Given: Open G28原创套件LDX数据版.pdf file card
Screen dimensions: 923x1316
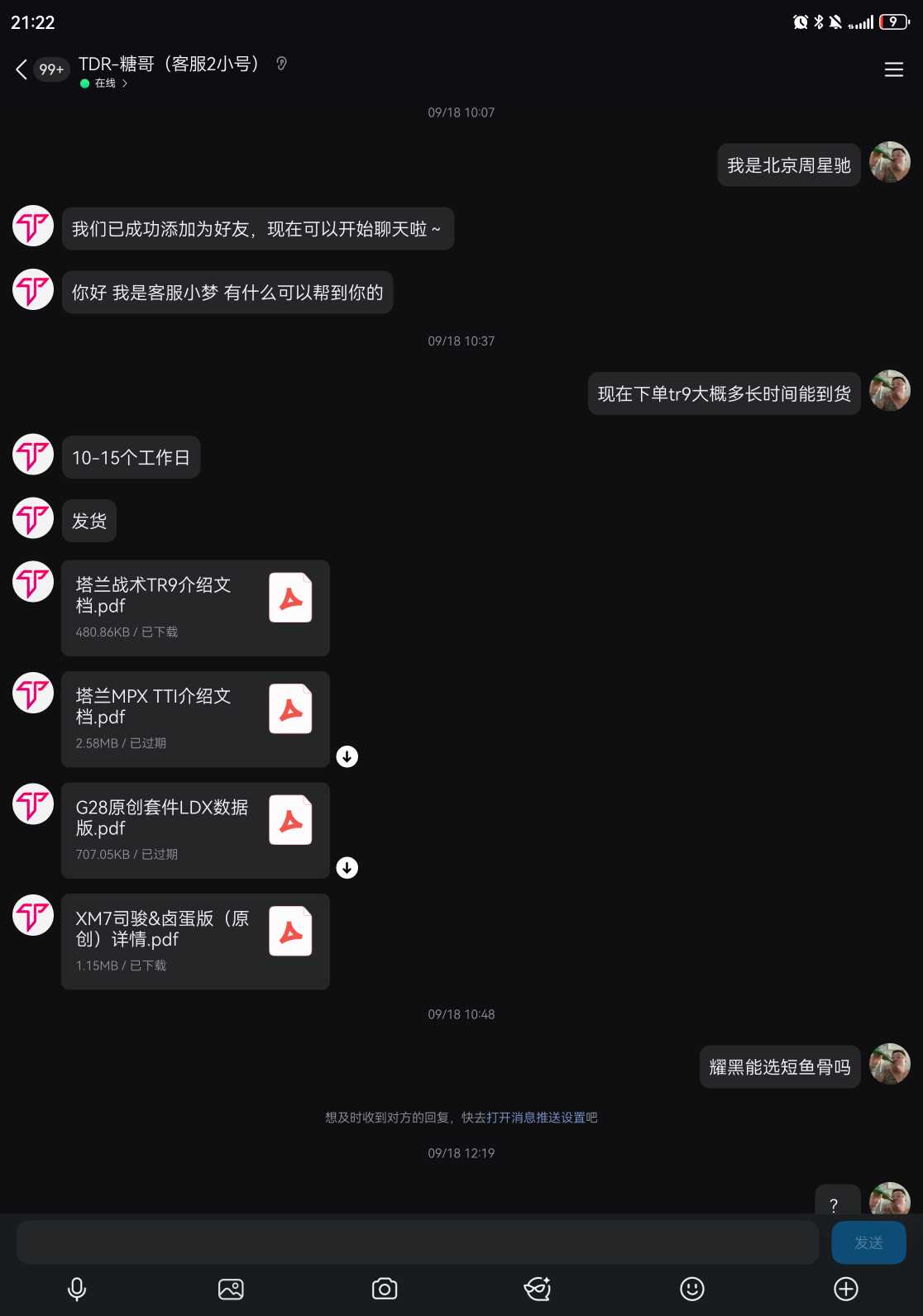Looking at the screenshot, I should (195, 830).
